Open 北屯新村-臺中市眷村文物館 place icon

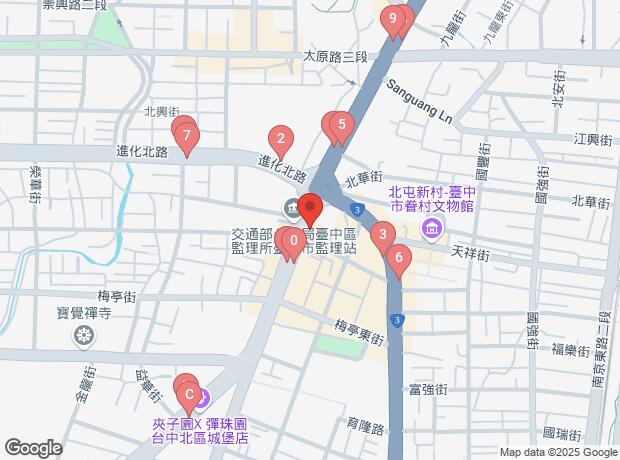click(x=432, y=232)
